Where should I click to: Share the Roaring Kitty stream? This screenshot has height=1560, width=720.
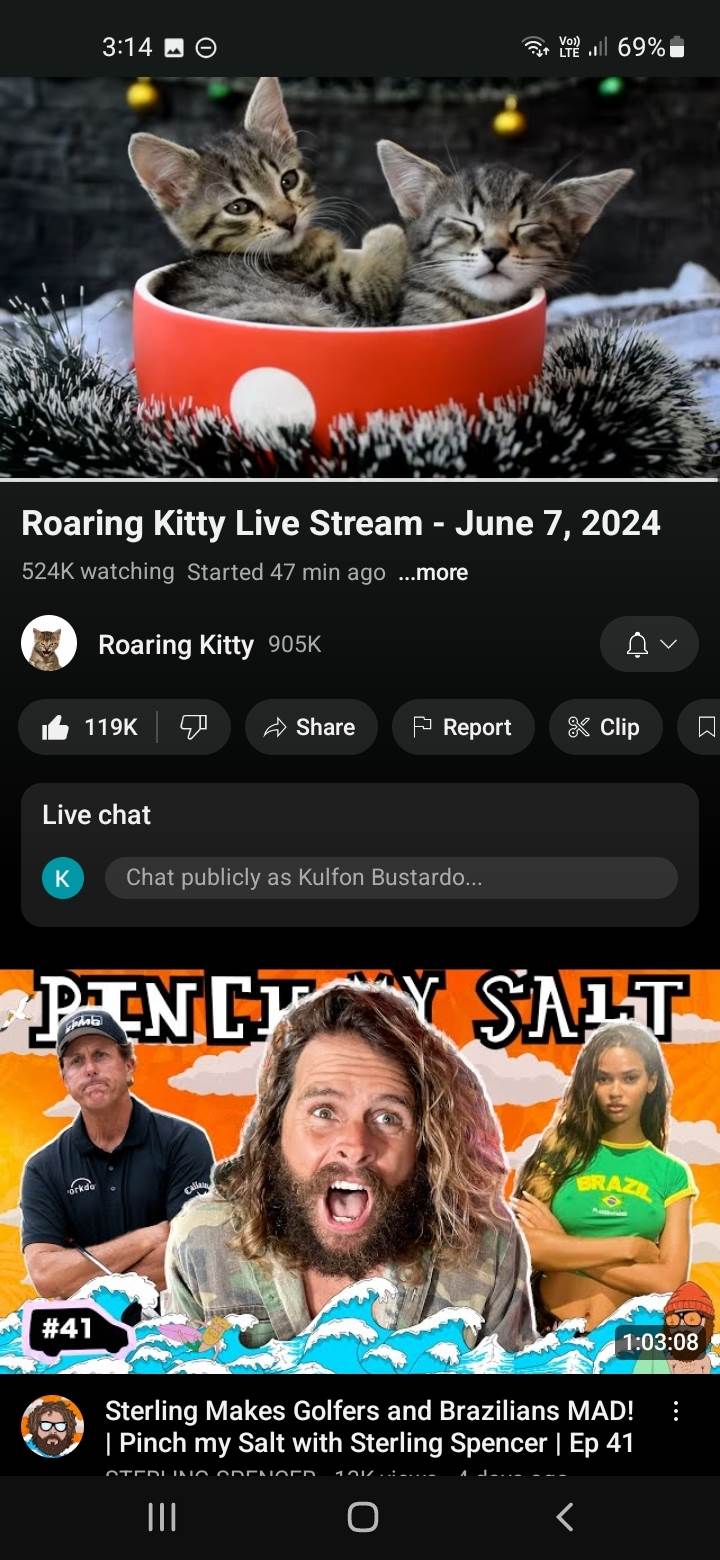click(x=311, y=727)
